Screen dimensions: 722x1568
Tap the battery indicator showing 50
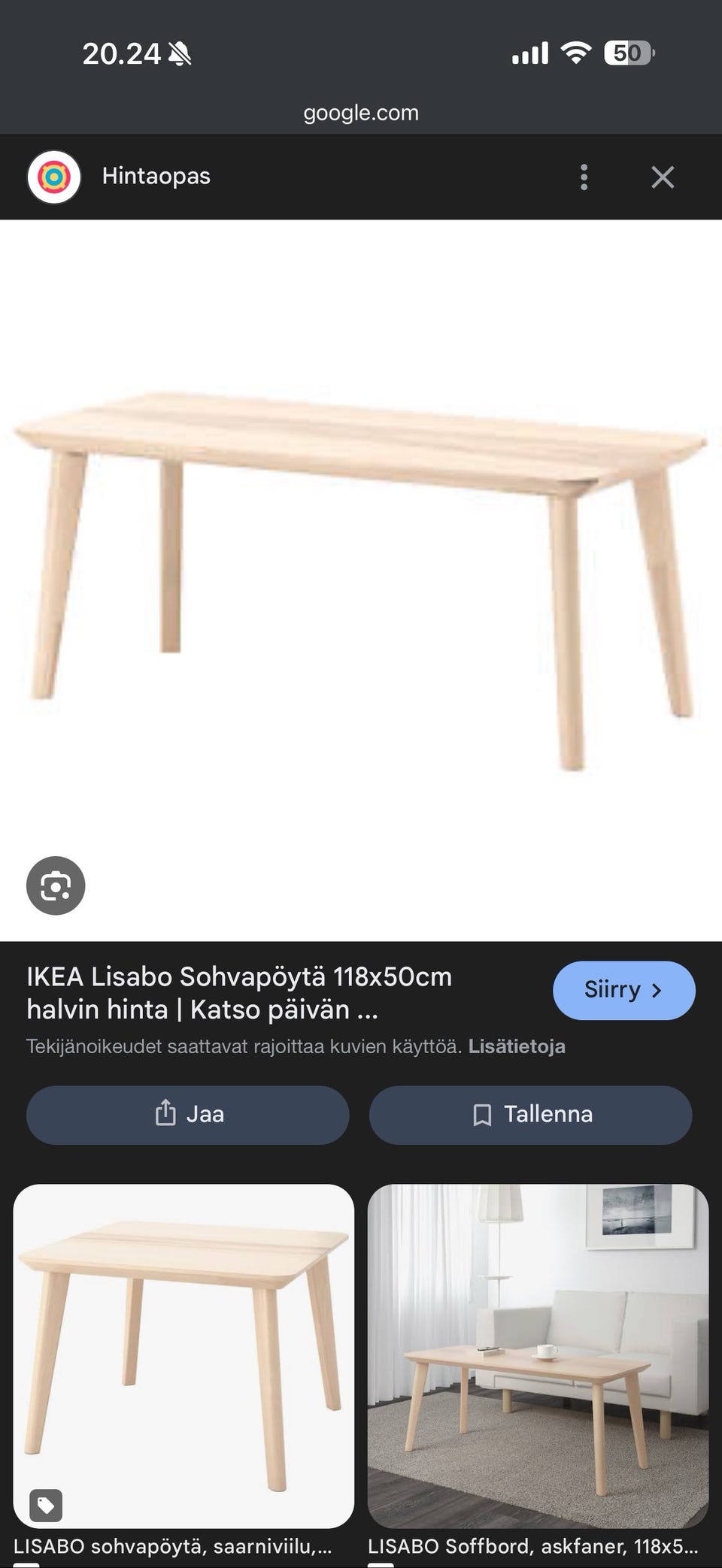point(626,53)
